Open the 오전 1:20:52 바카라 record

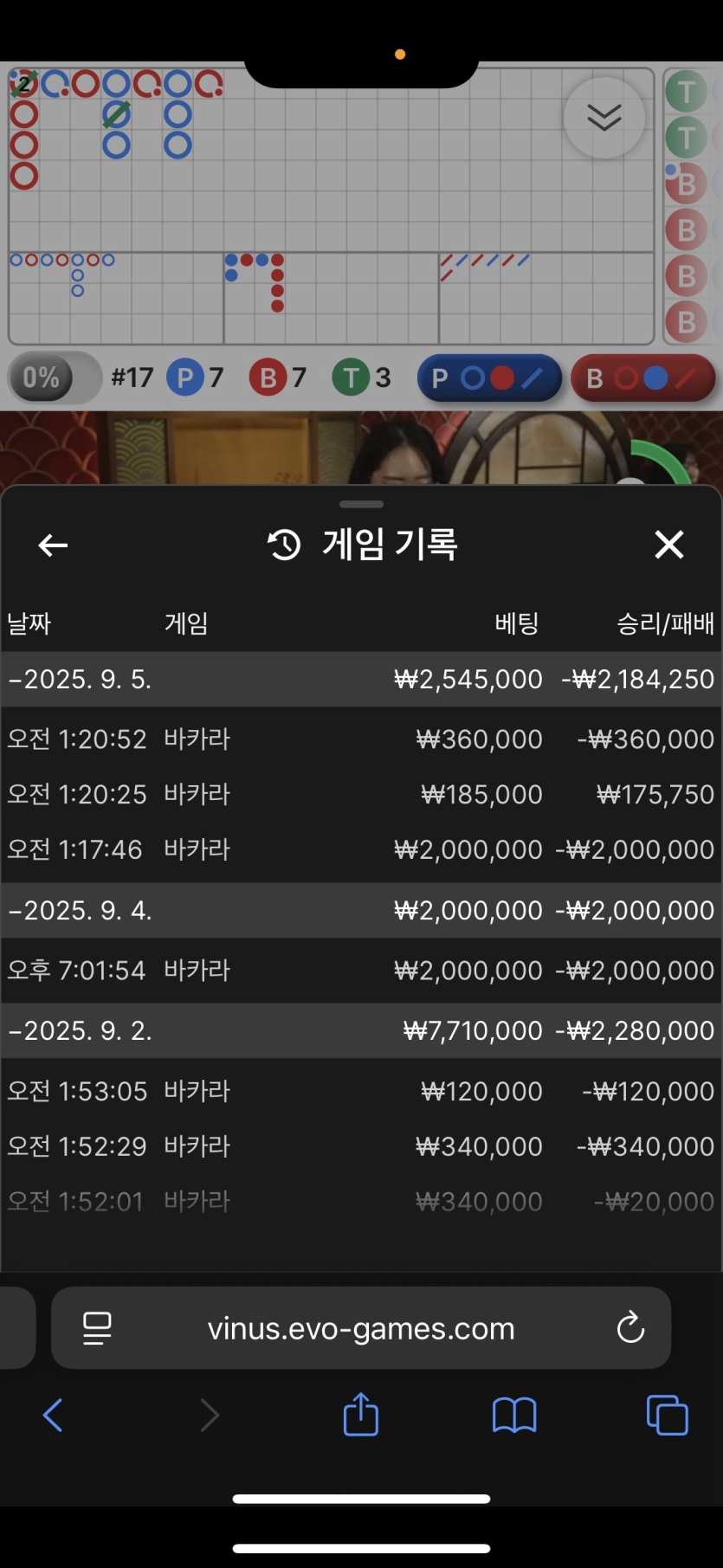361,739
